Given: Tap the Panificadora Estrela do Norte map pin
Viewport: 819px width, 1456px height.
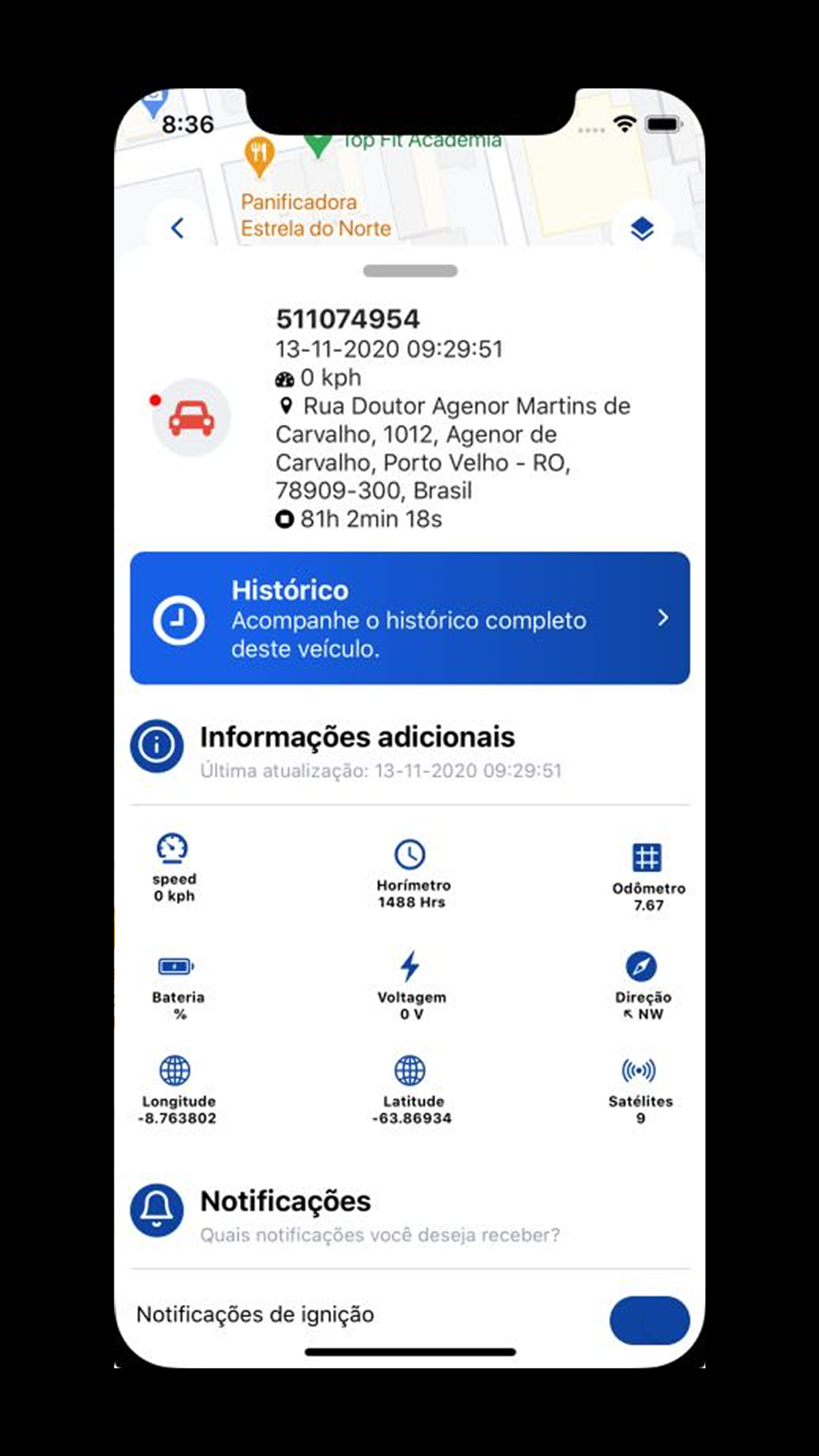Looking at the screenshot, I should click(x=260, y=156).
